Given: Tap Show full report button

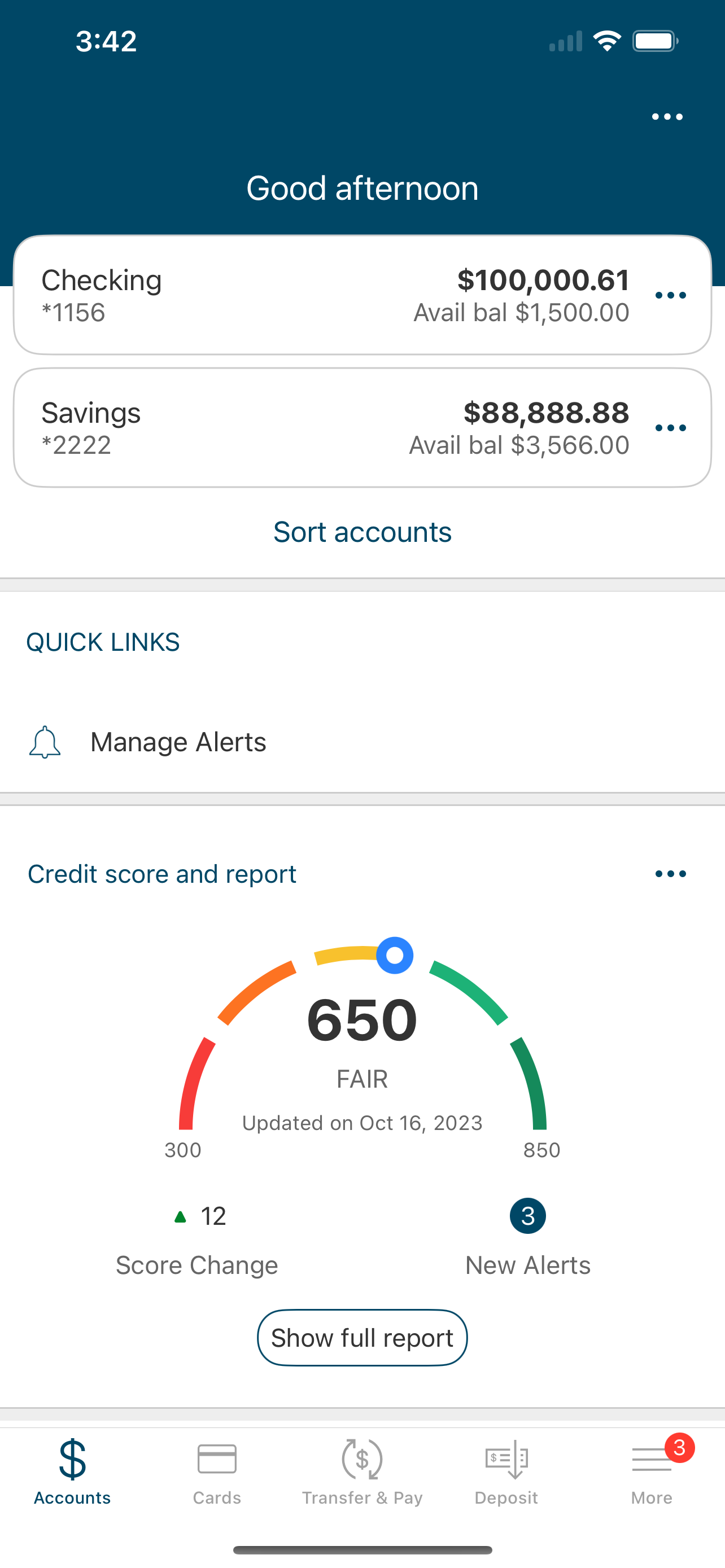Looking at the screenshot, I should (362, 1338).
